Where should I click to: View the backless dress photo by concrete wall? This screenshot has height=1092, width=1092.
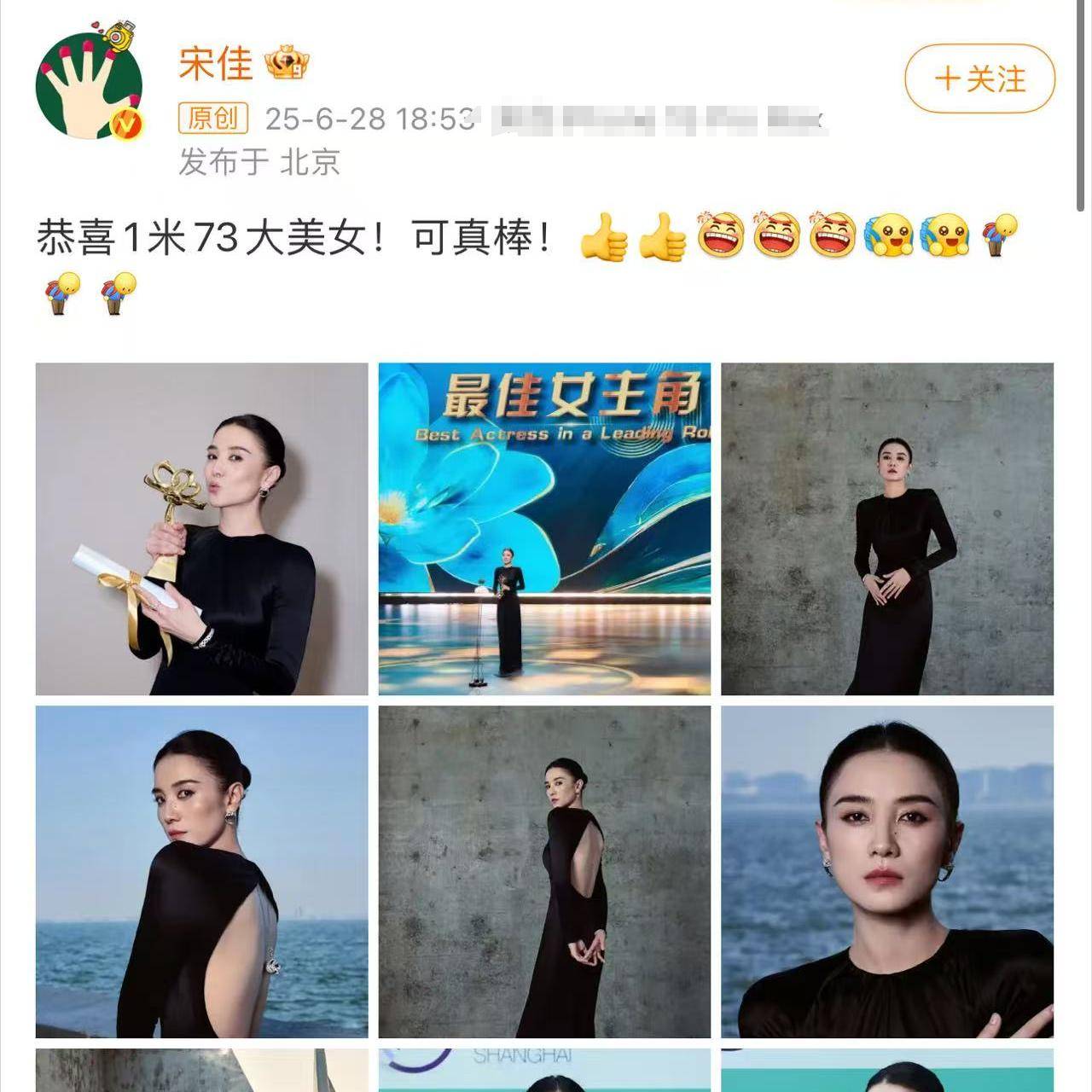pyautogui.click(x=544, y=872)
